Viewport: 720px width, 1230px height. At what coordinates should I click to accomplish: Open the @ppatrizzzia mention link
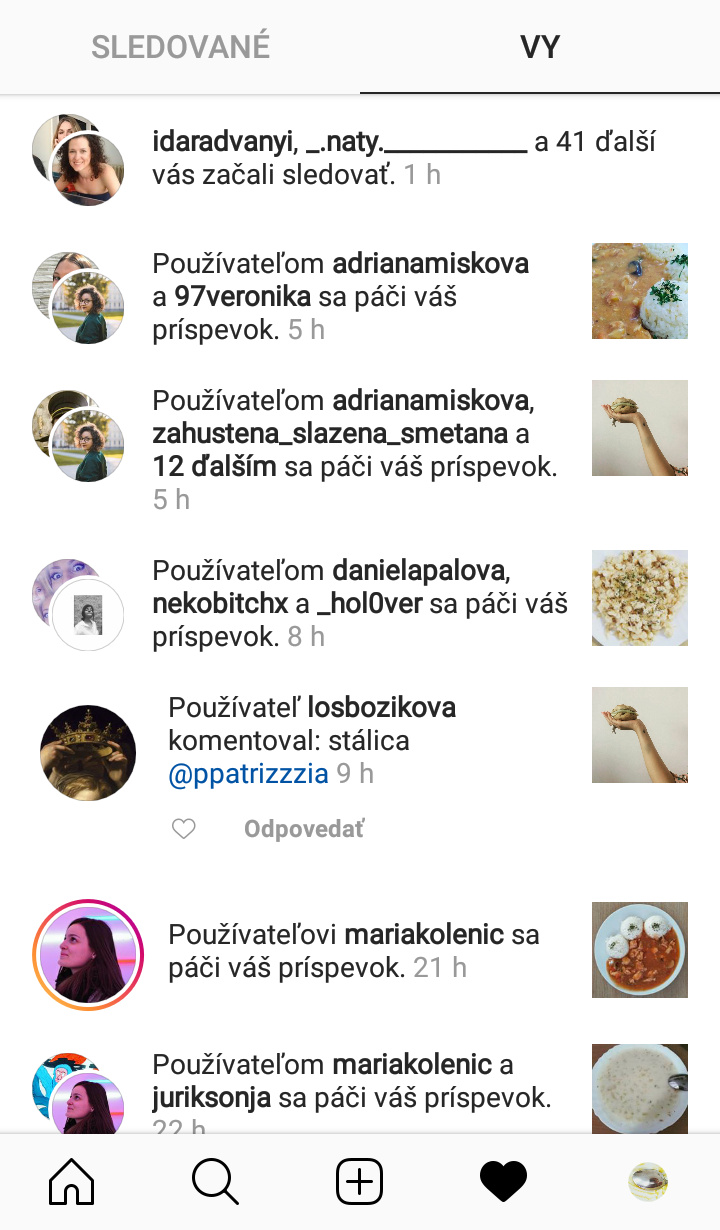click(x=248, y=773)
